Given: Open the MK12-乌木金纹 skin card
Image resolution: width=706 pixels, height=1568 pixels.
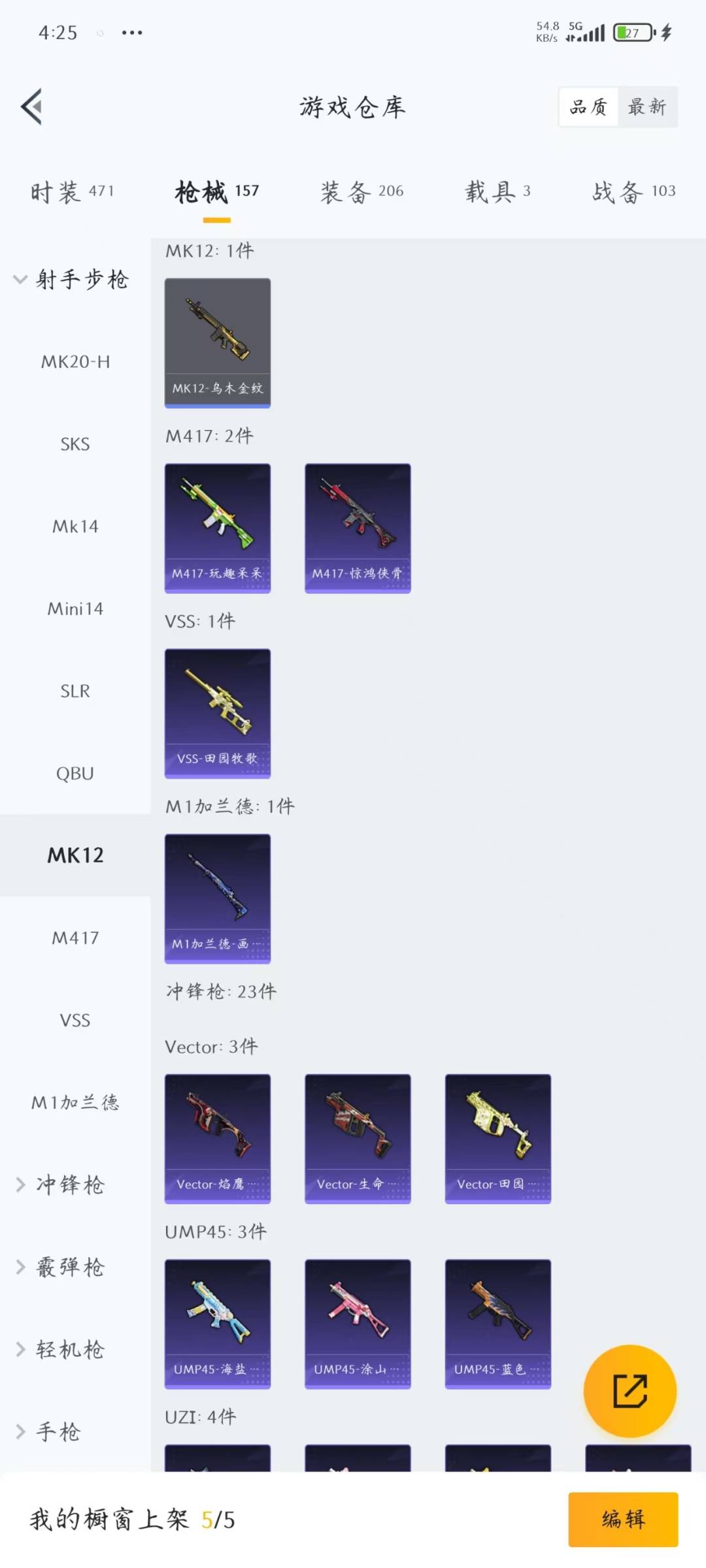Looking at the screenshot, I should pos(218,342).
